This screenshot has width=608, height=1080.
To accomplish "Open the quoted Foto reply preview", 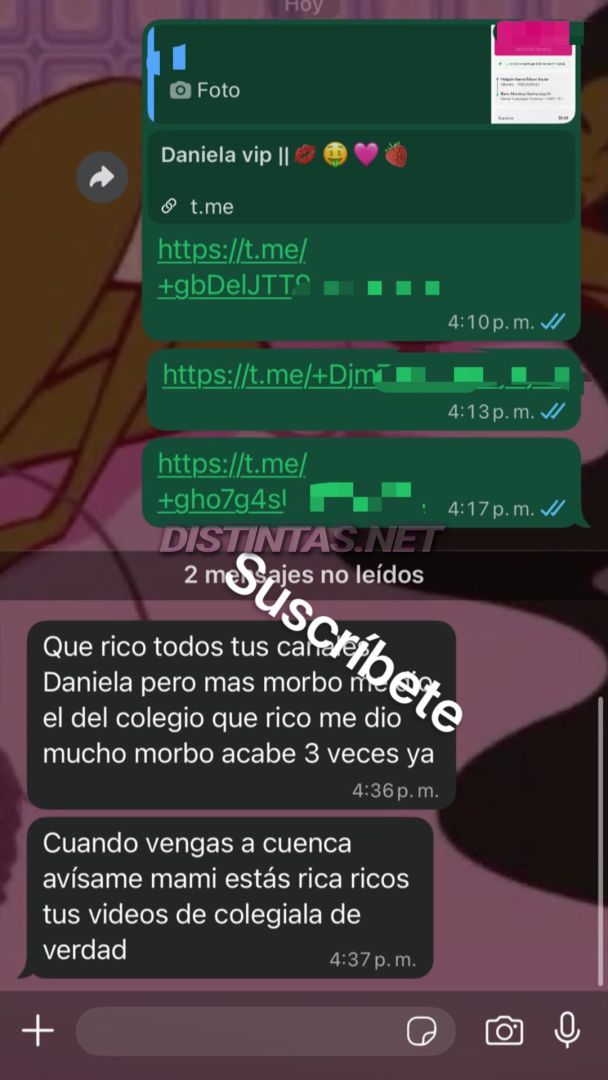I will point(362,74).
